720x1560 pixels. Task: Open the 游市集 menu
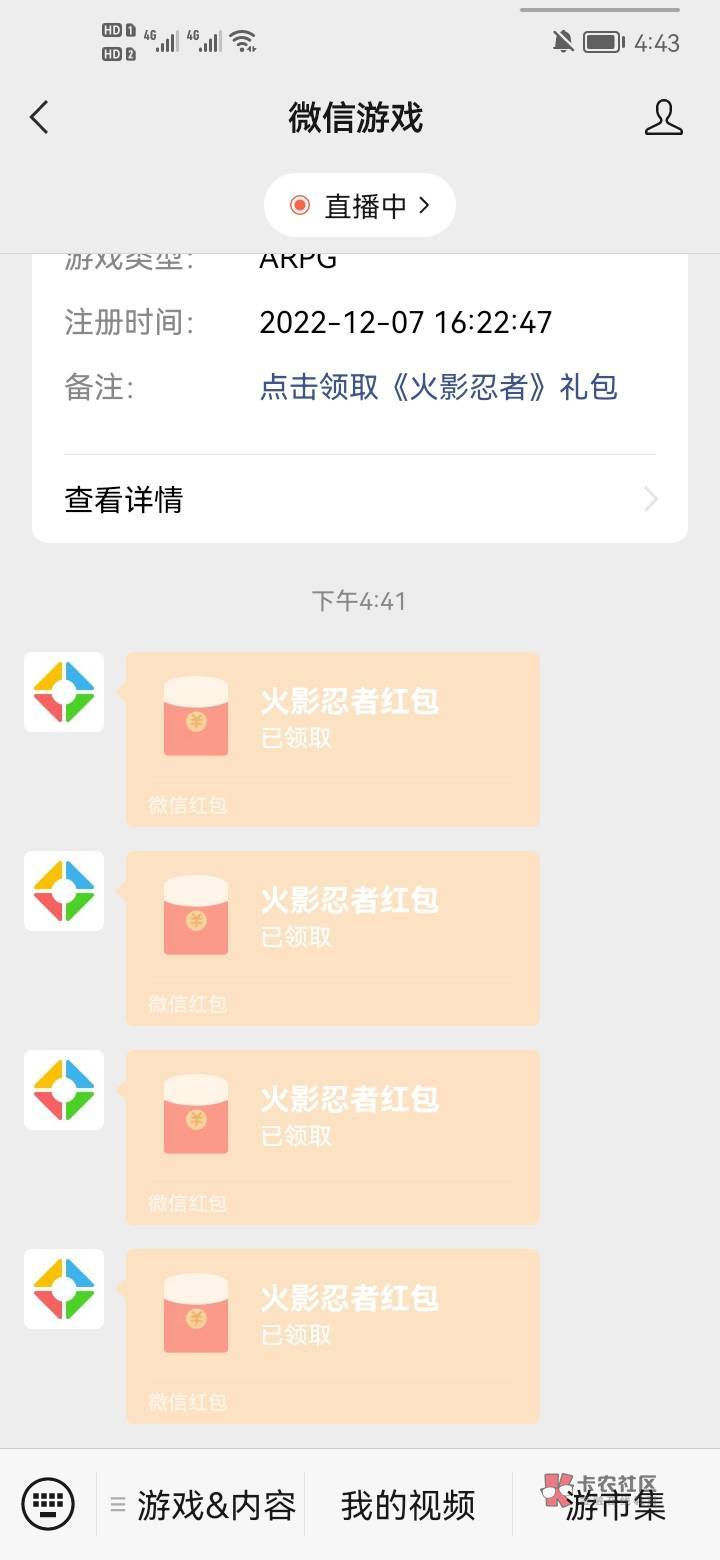[616, 1505]
